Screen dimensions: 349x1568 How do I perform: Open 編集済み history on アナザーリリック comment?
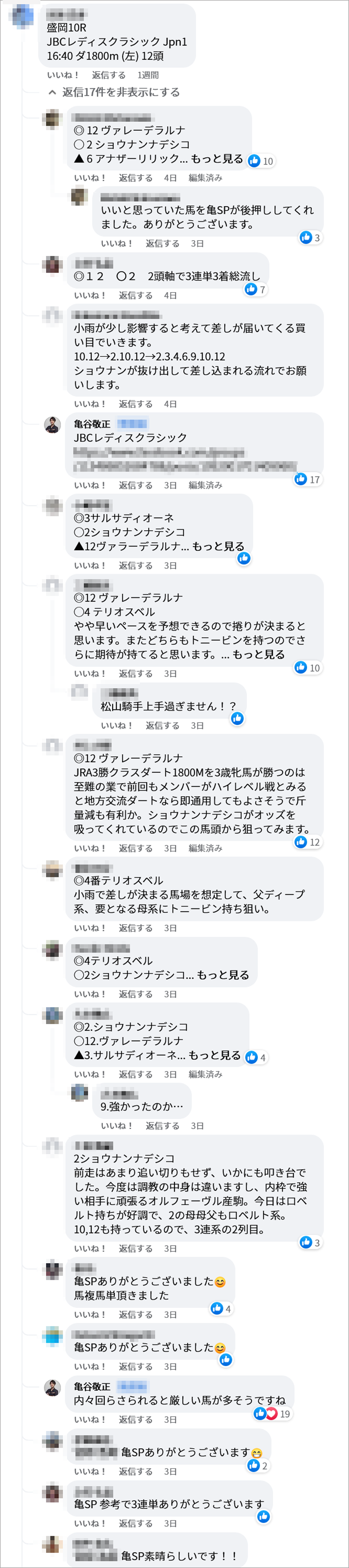(205, 178)
